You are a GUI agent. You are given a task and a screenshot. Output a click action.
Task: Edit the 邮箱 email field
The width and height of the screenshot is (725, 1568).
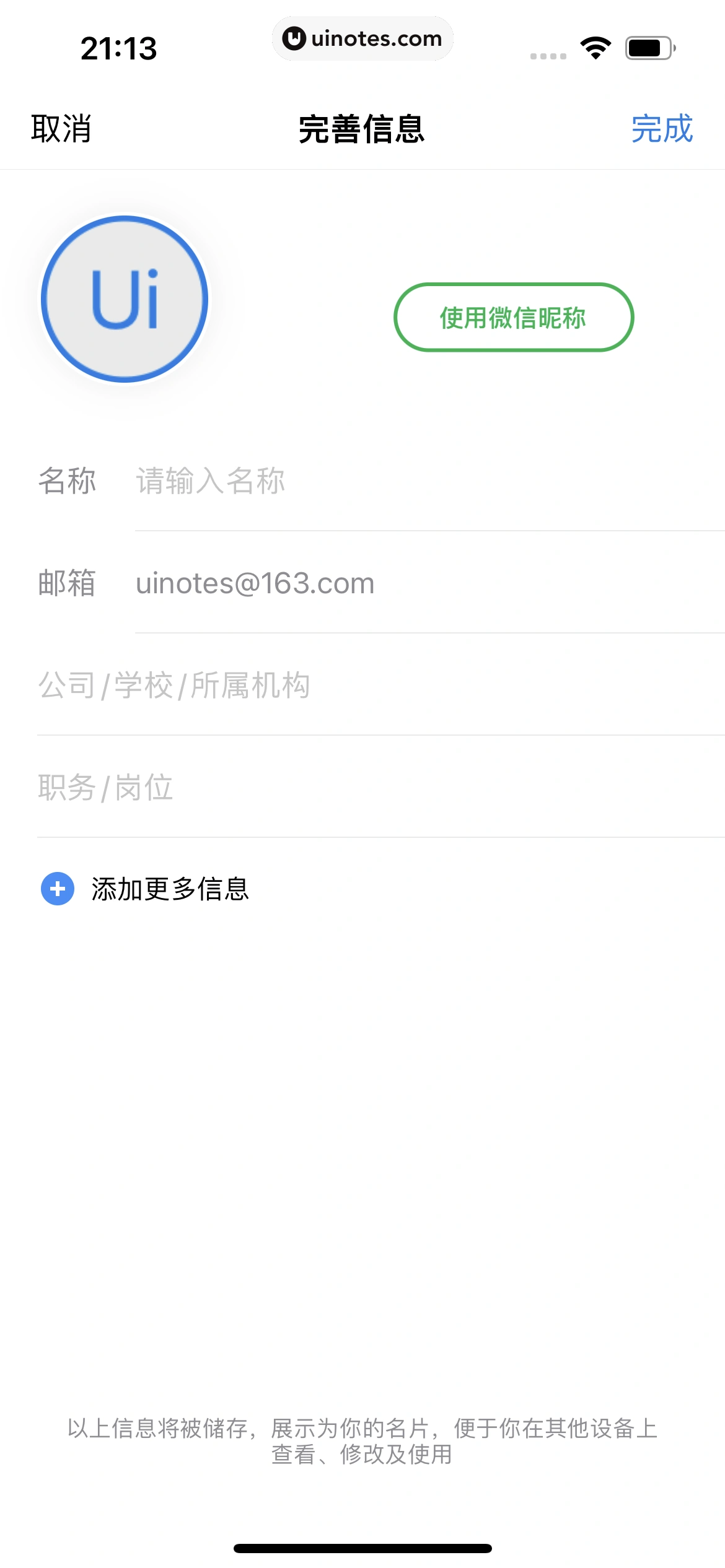coord(428,583)
